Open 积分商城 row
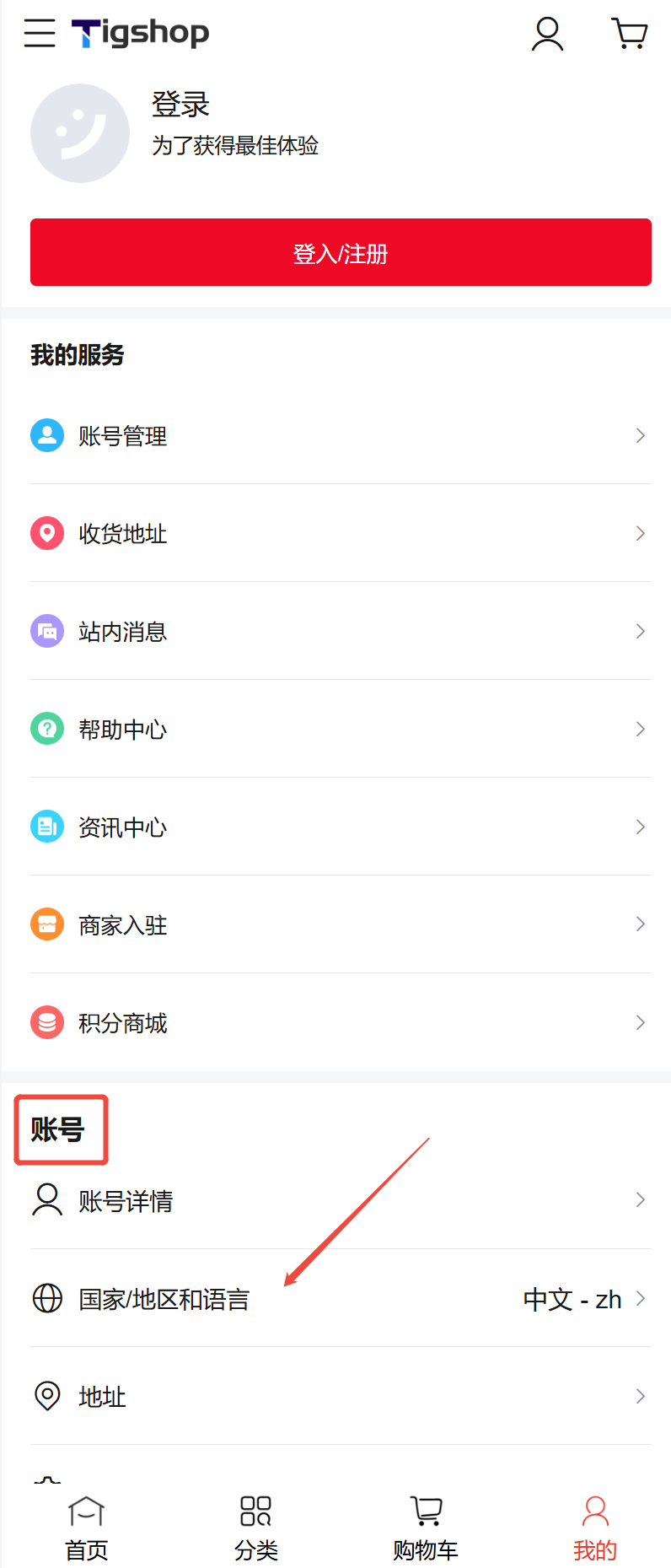This screenshot has width=671, height=1568. [341, 1023]
